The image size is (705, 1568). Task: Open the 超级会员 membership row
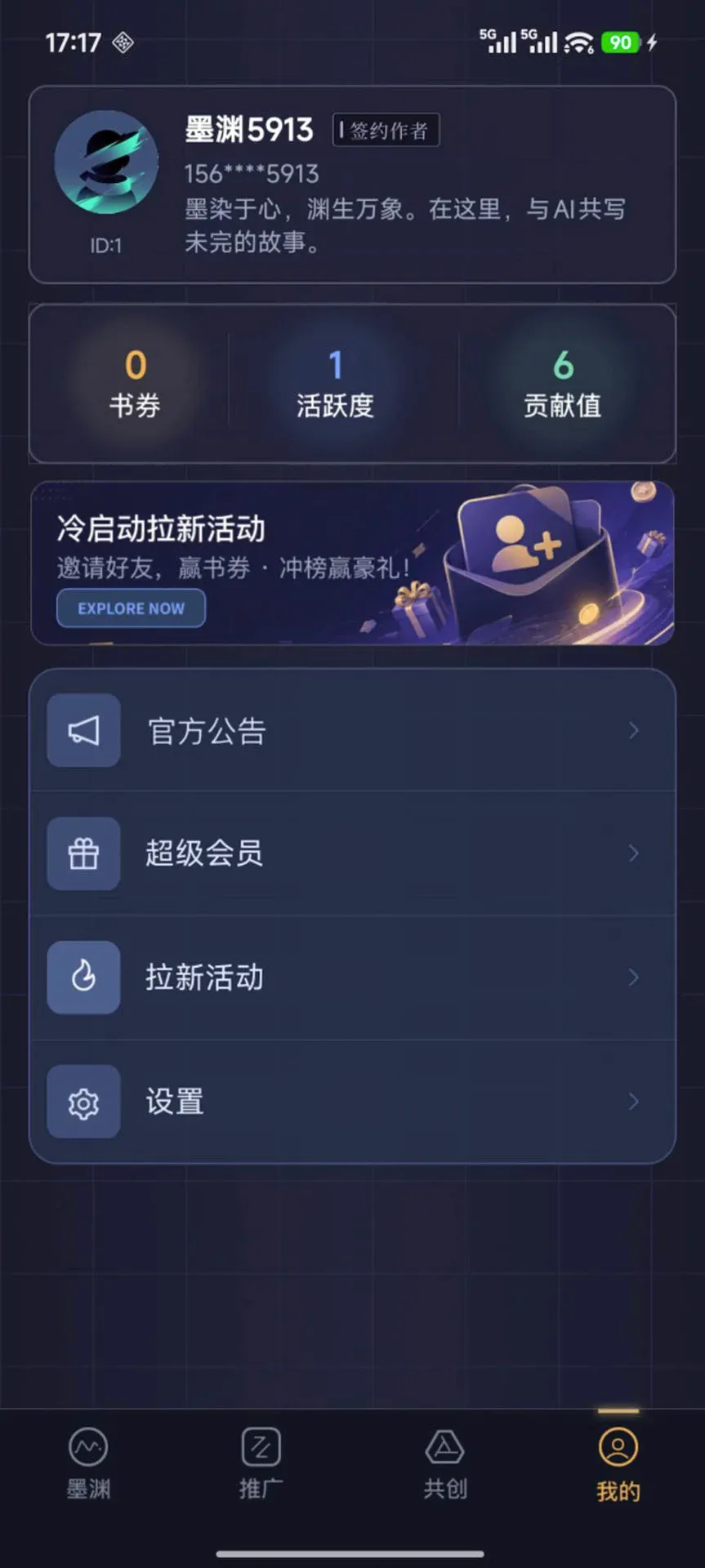(x=352, y=853)
